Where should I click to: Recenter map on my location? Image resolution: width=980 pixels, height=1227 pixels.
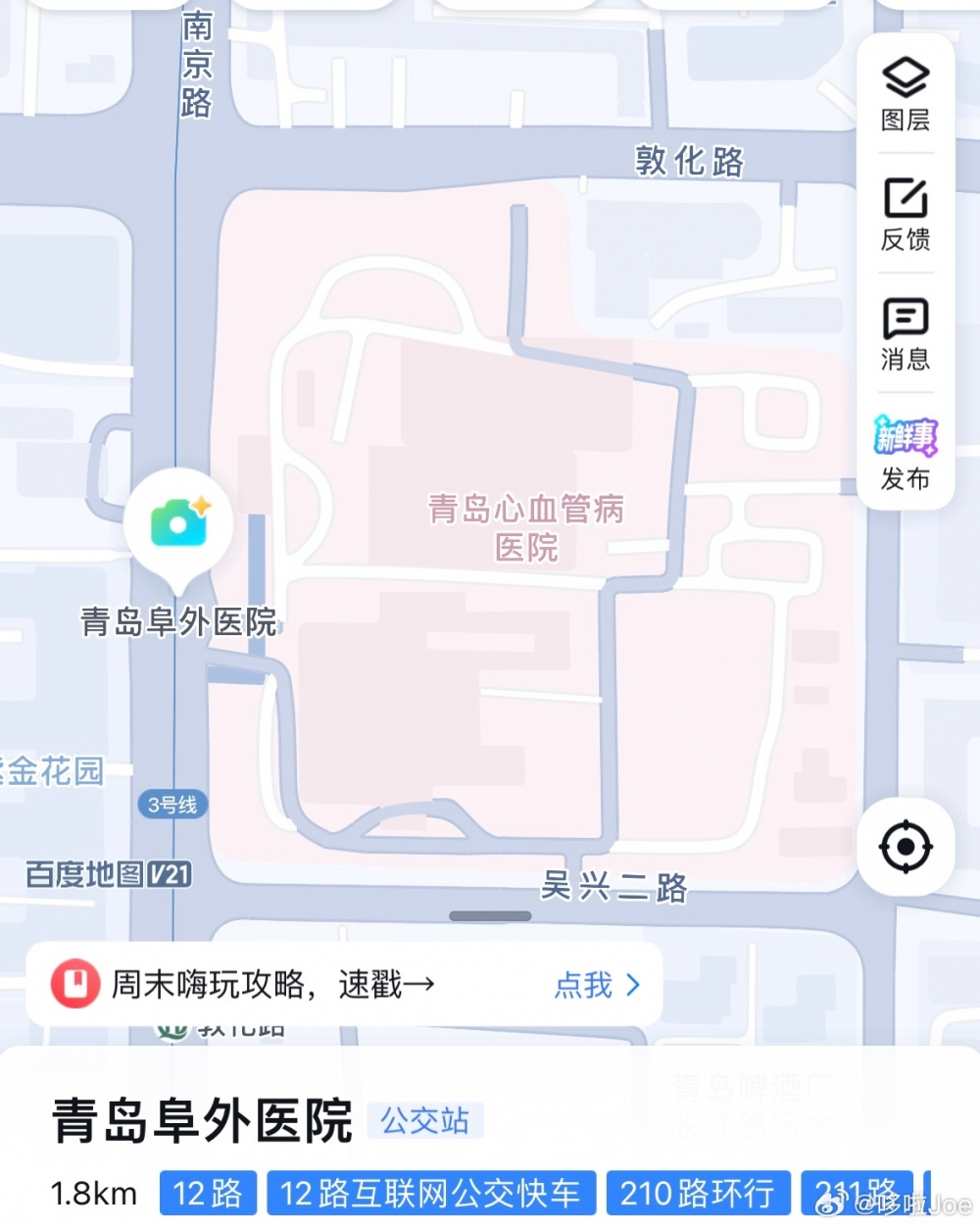906,846
